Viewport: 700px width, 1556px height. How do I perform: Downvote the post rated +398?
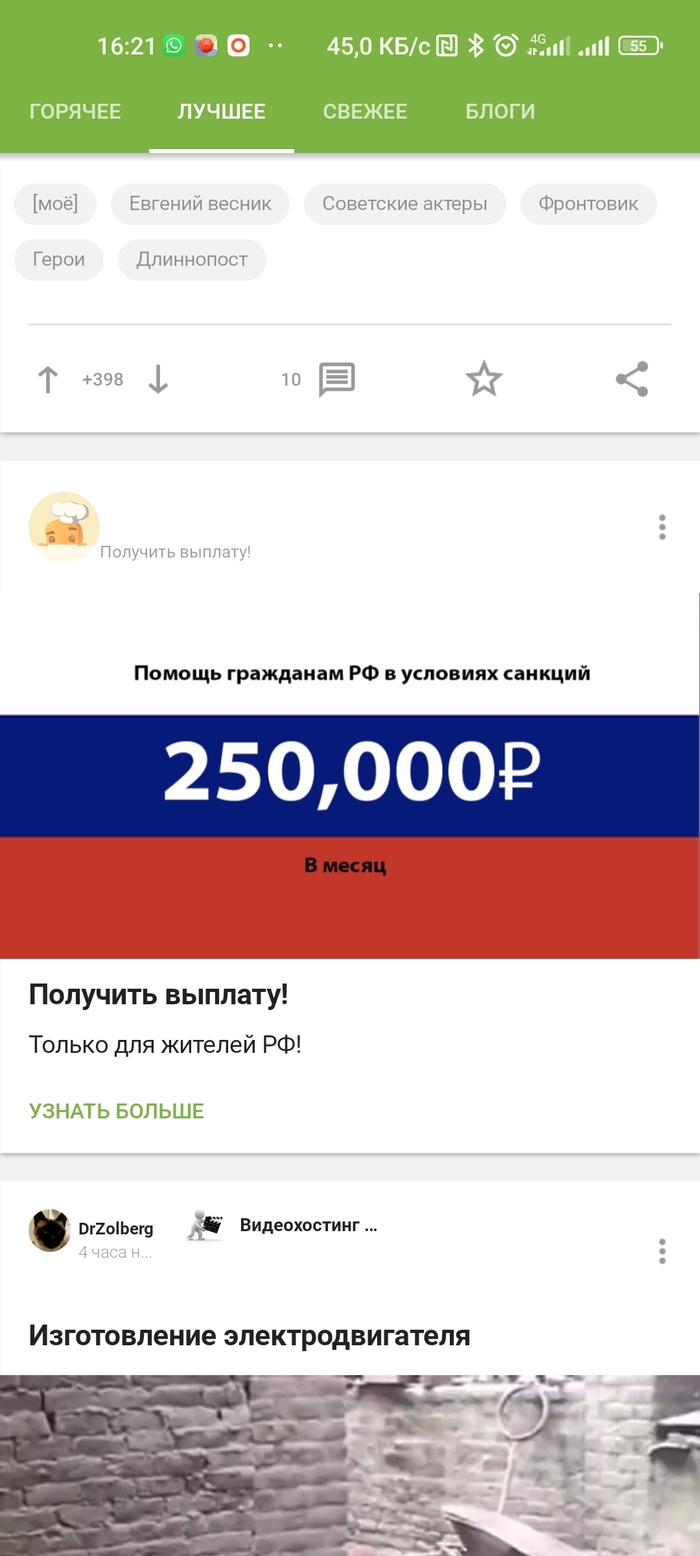(158, 380)
